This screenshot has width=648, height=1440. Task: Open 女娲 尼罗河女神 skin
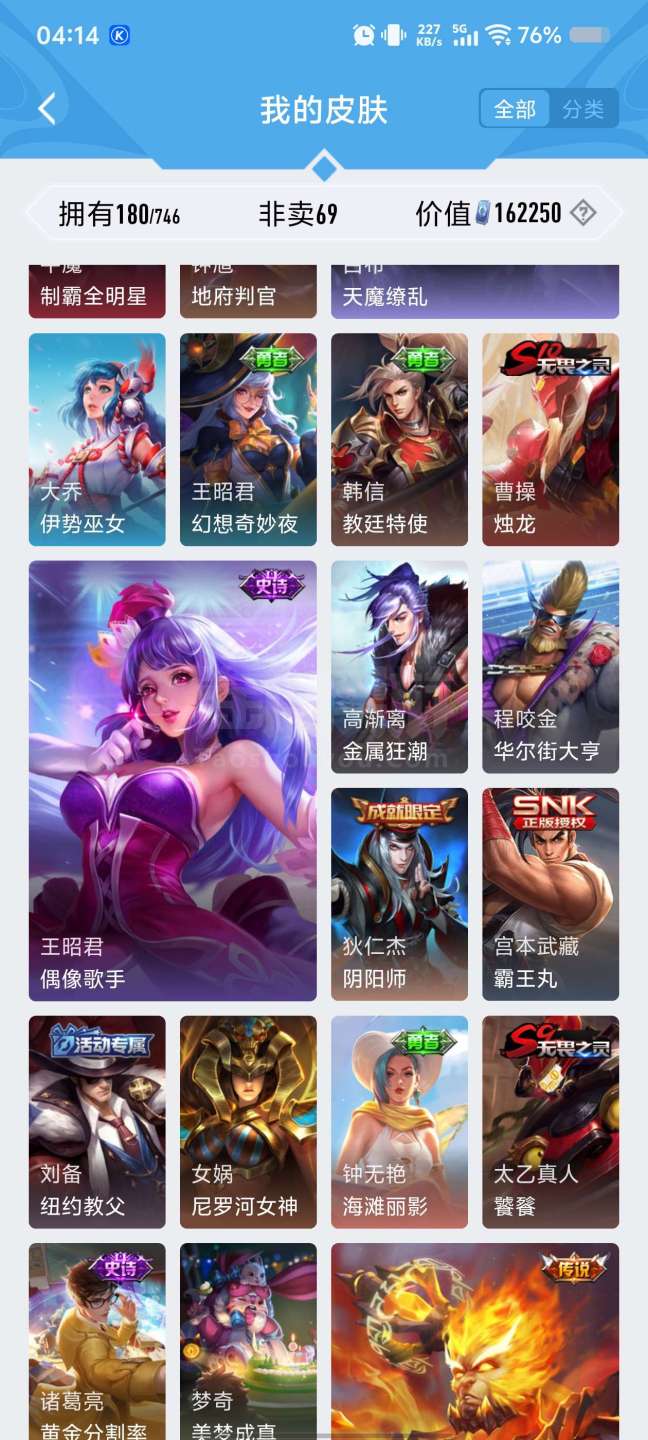click(x=248, y=1121)
